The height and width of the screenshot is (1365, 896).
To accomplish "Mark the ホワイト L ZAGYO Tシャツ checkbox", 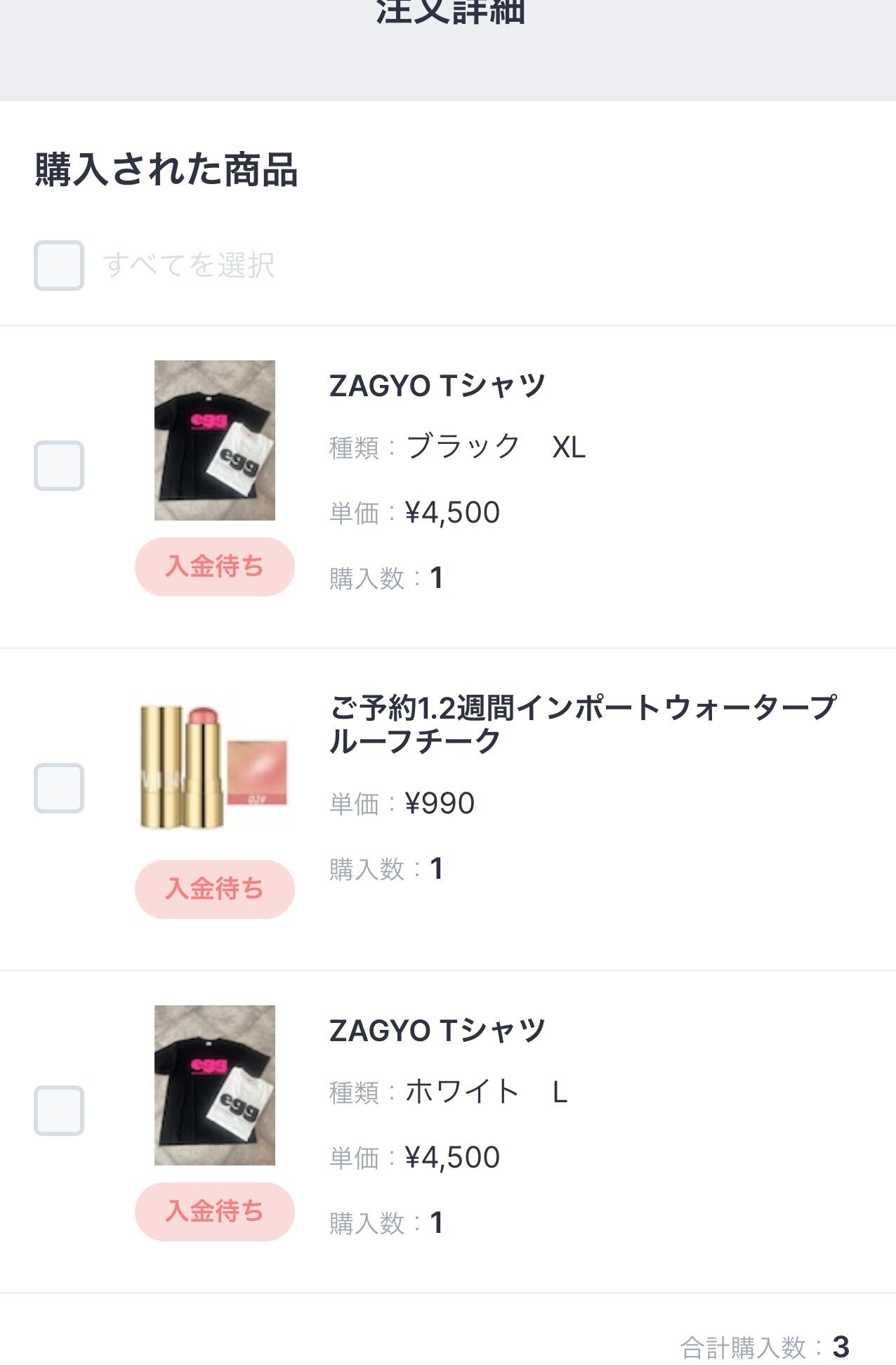I will click(59, 1111).
